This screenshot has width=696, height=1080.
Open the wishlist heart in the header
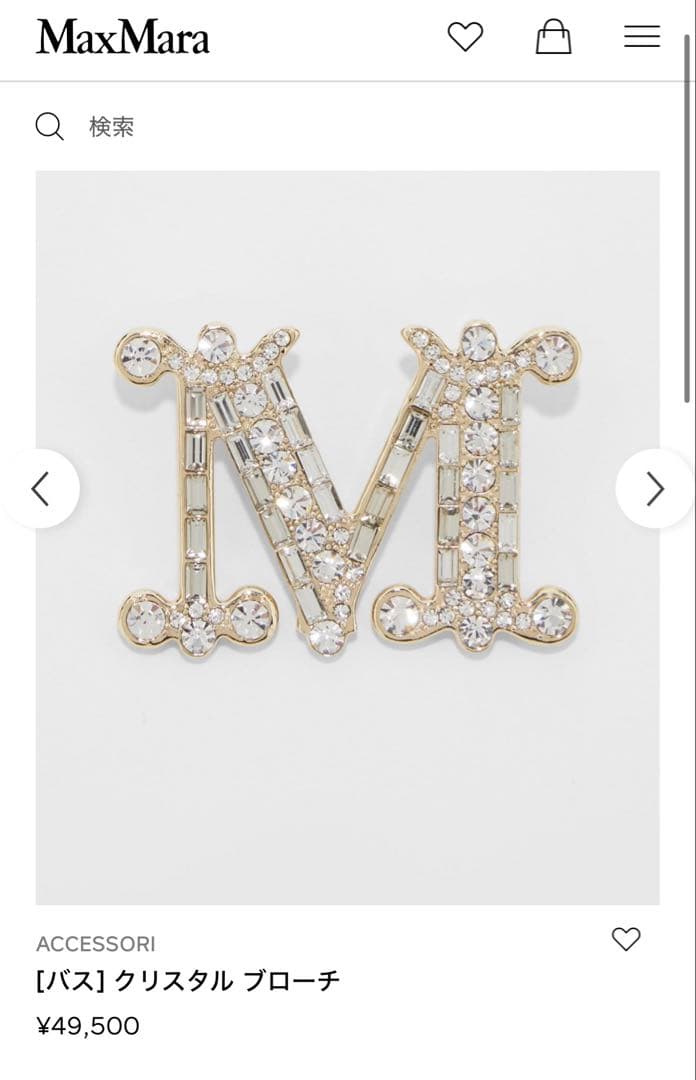pos(465,37)
